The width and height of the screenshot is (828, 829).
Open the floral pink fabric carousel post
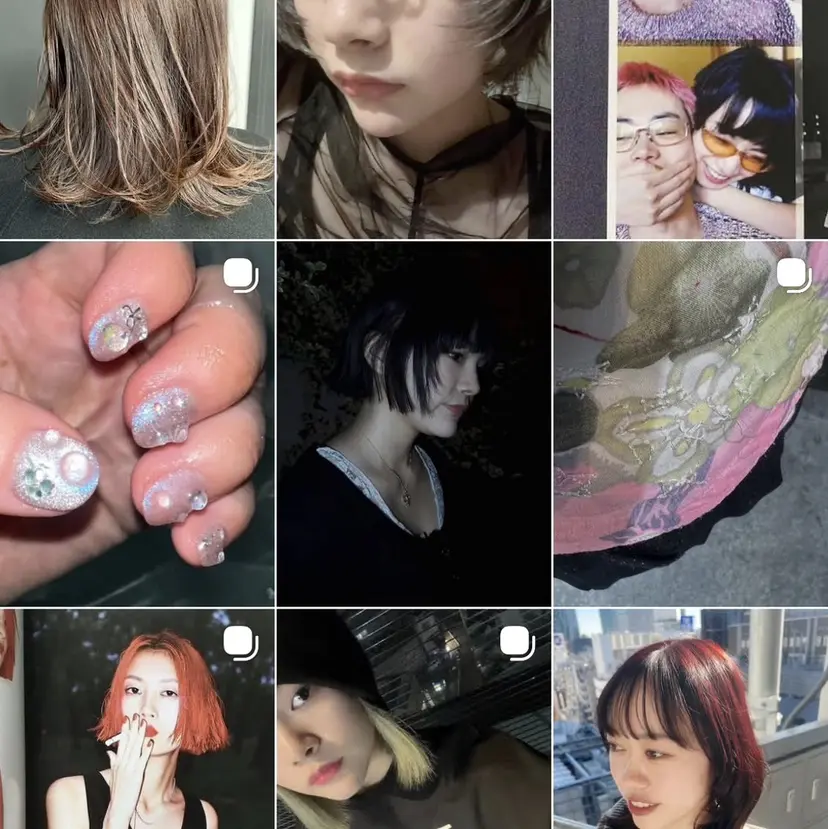point(691,424)
